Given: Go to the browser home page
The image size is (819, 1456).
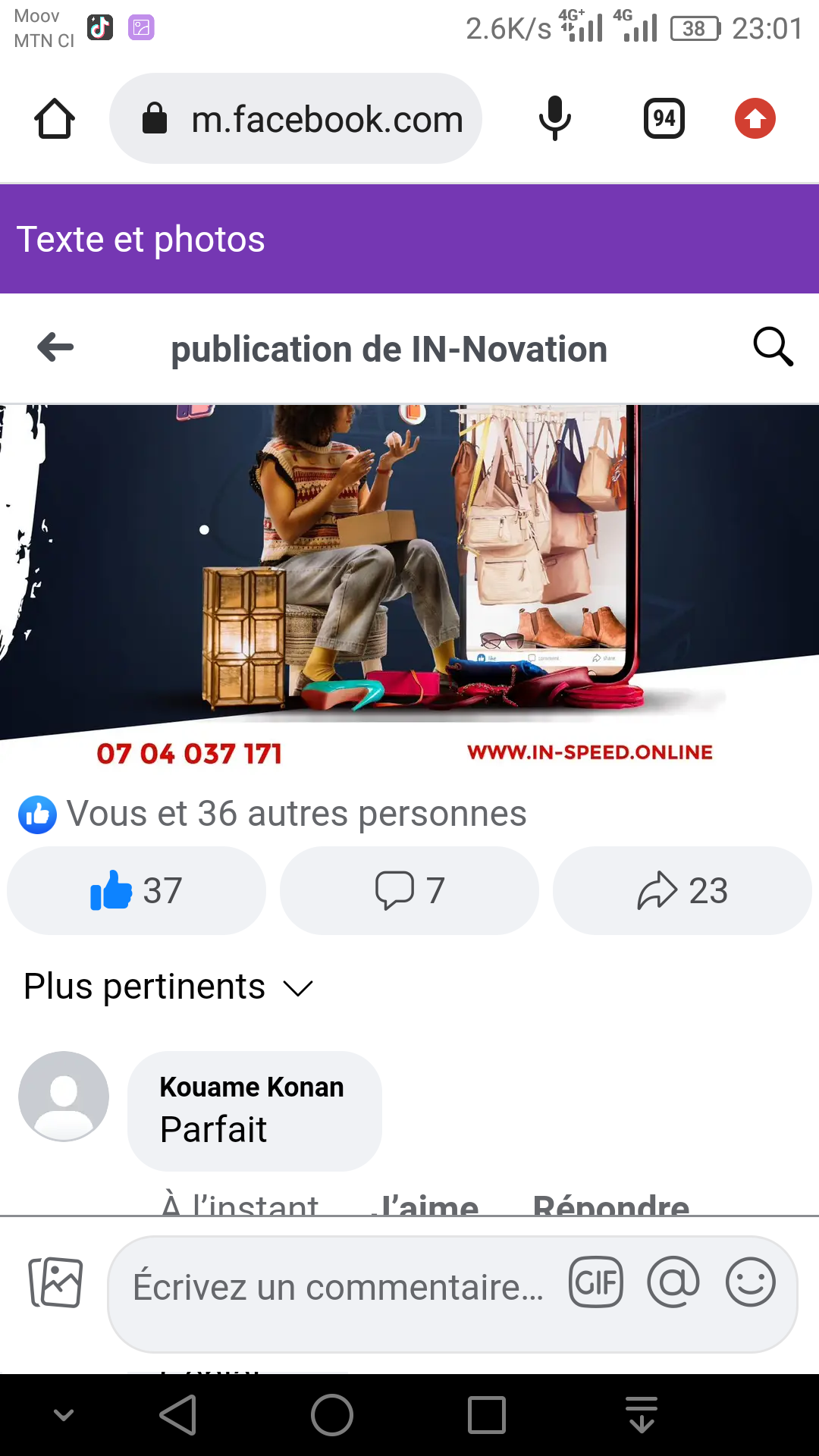Looking at the screenshot, I should pos(55,119).
